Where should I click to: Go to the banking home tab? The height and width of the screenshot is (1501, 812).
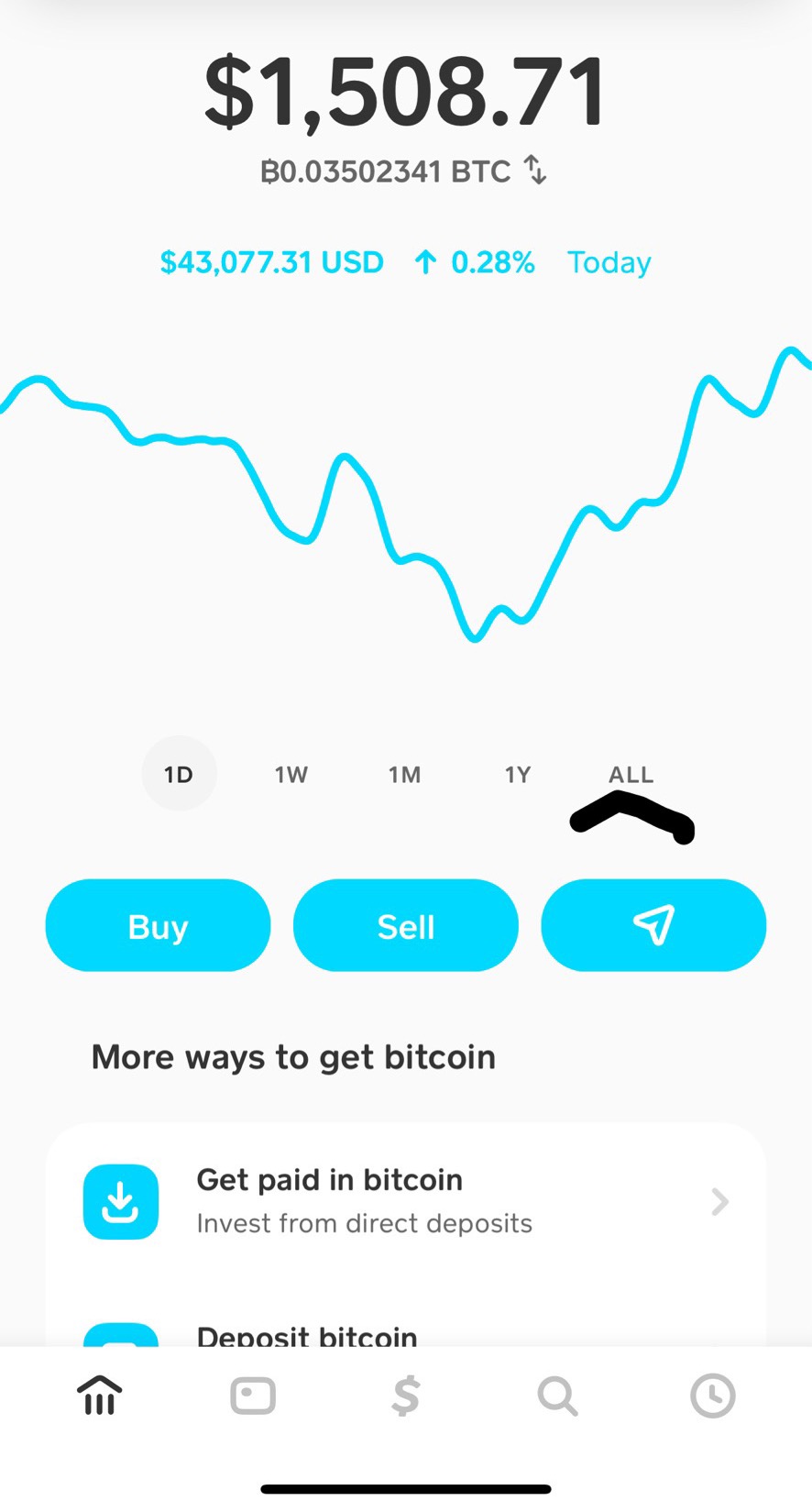click(x=100, y=1396)
